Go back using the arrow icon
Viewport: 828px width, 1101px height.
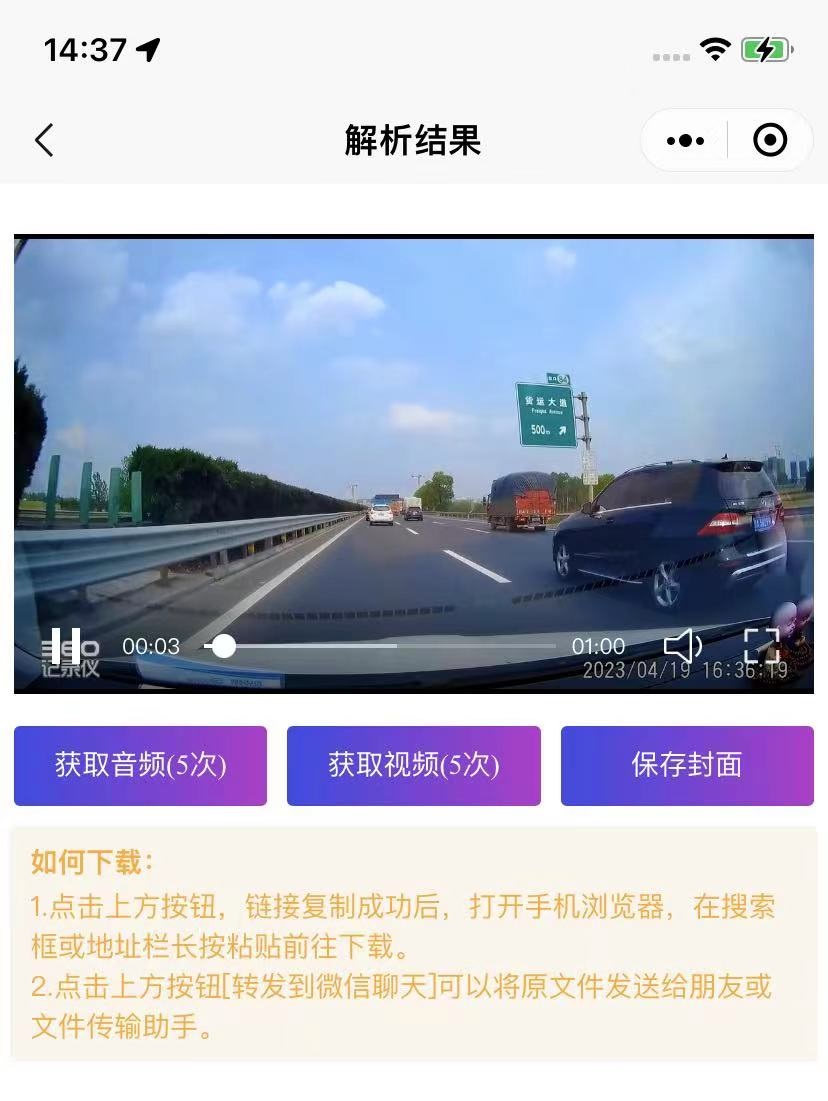point(44,141)
